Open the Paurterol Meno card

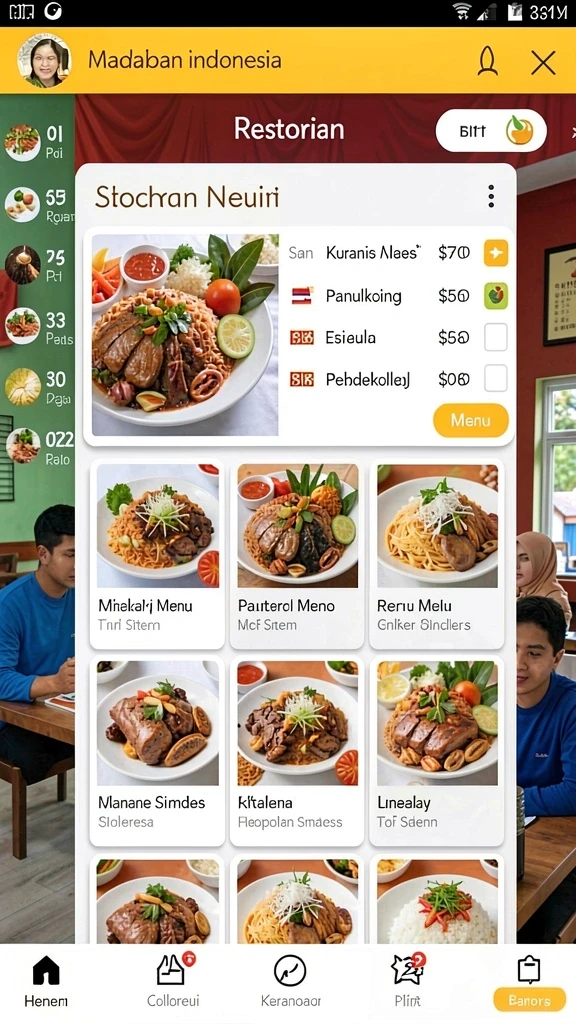tap(297, 554)
